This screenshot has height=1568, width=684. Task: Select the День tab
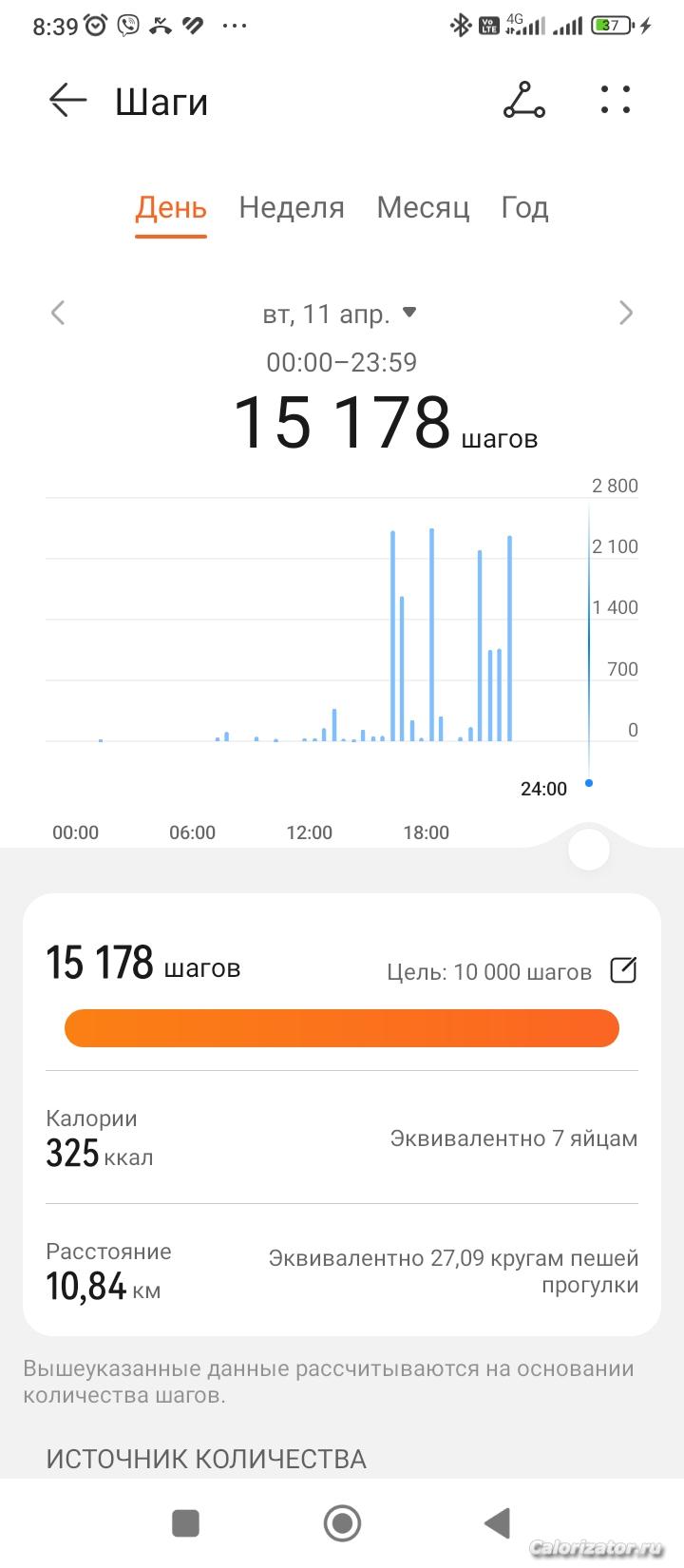click(x=171, y=207)
